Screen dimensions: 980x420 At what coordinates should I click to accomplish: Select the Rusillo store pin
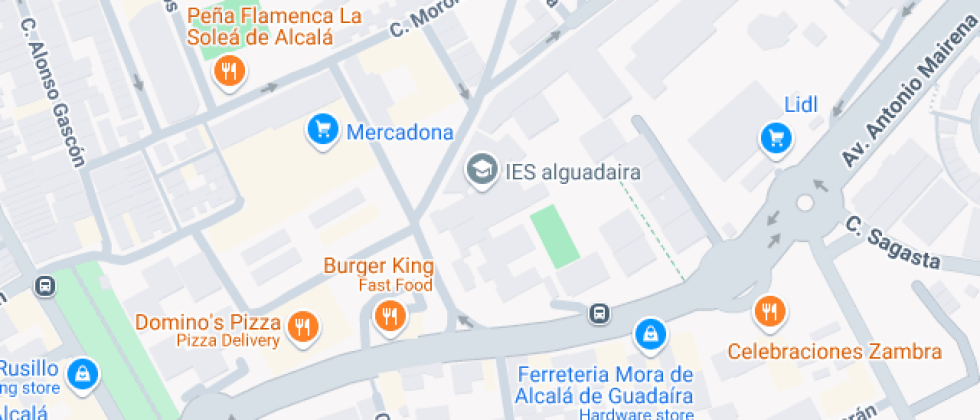[x=81, y=374]
